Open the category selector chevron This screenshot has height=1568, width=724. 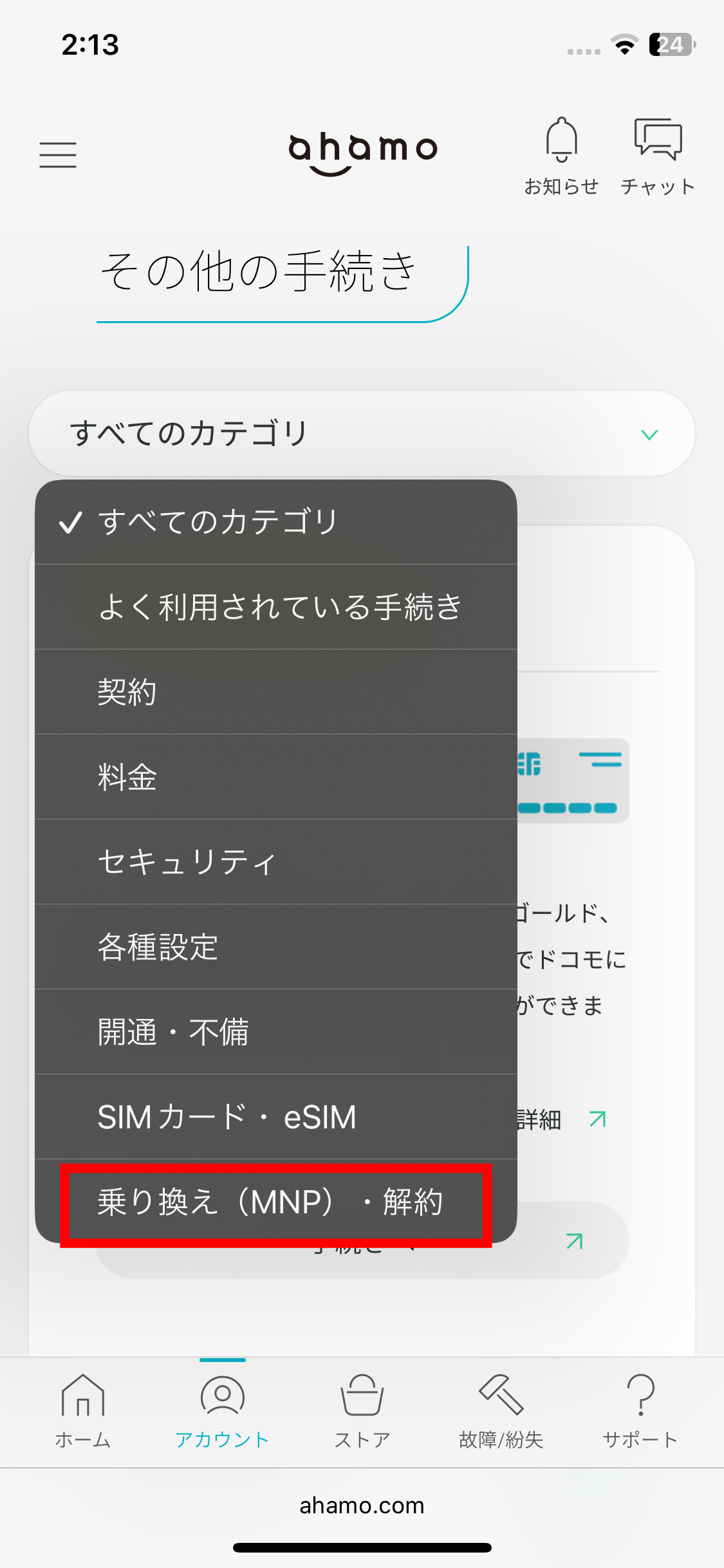(x=649, y=434)
